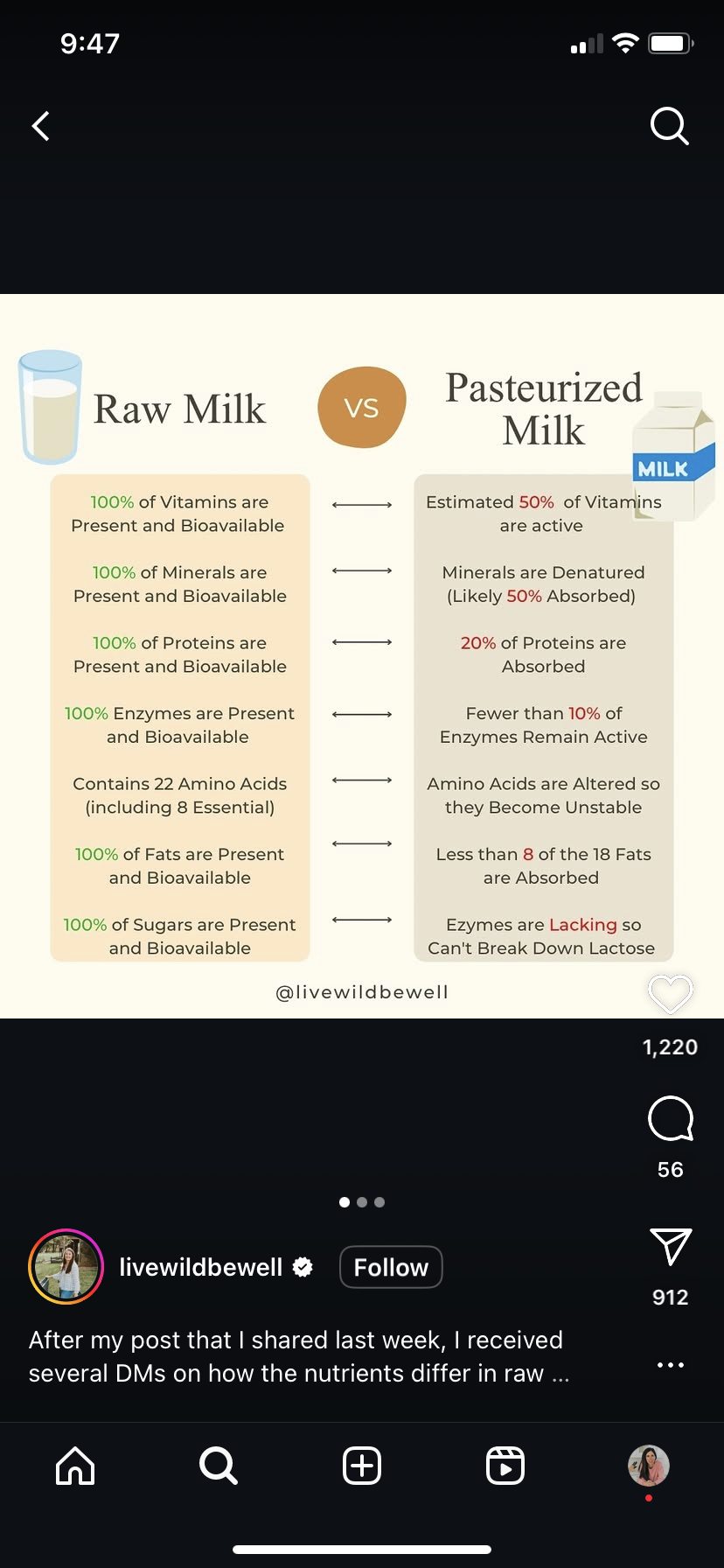The width and height of the screenshot is (724, 1568).
Task: Follow livewildbewell
Action: click(391, 1267)
